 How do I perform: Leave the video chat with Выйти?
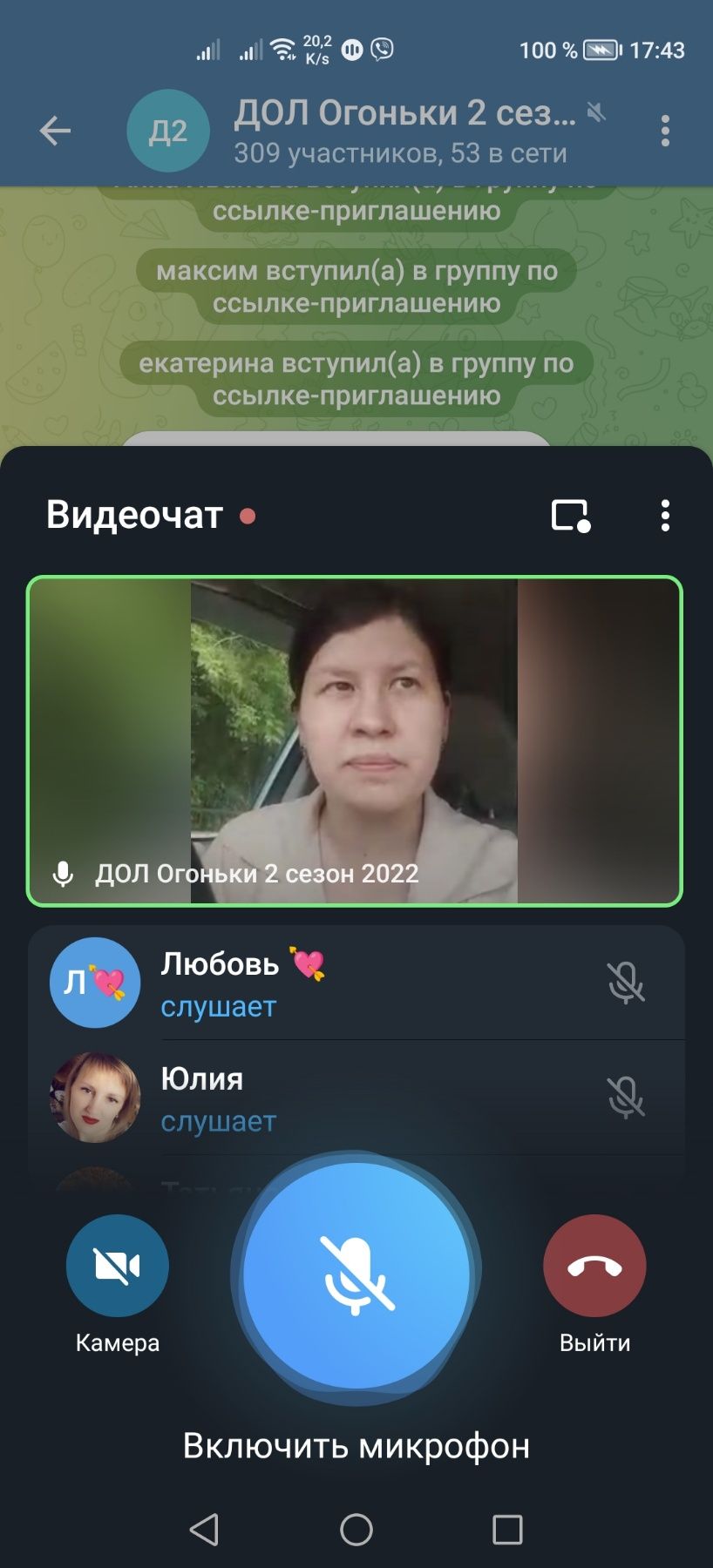coord(594,1266)
